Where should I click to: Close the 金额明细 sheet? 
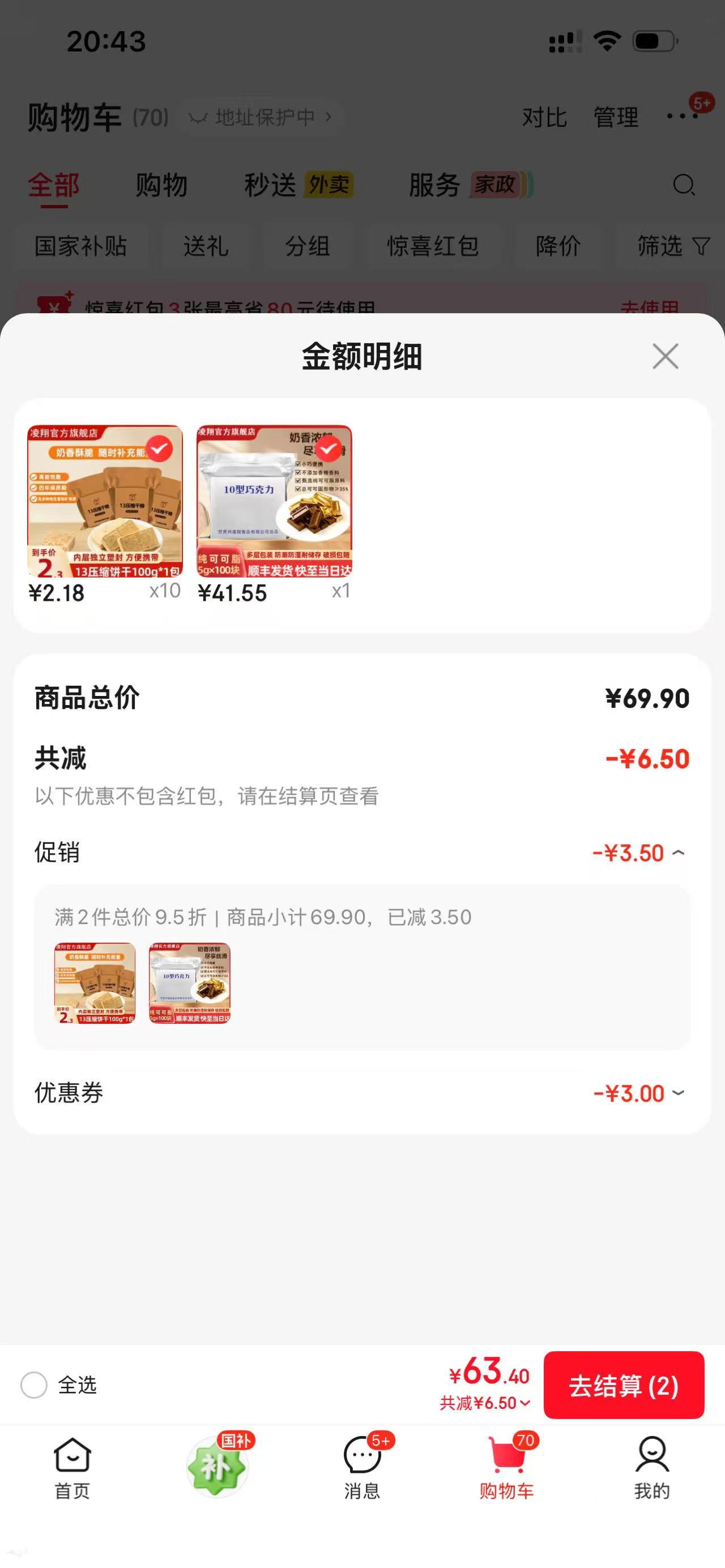(x=665, y=356)
